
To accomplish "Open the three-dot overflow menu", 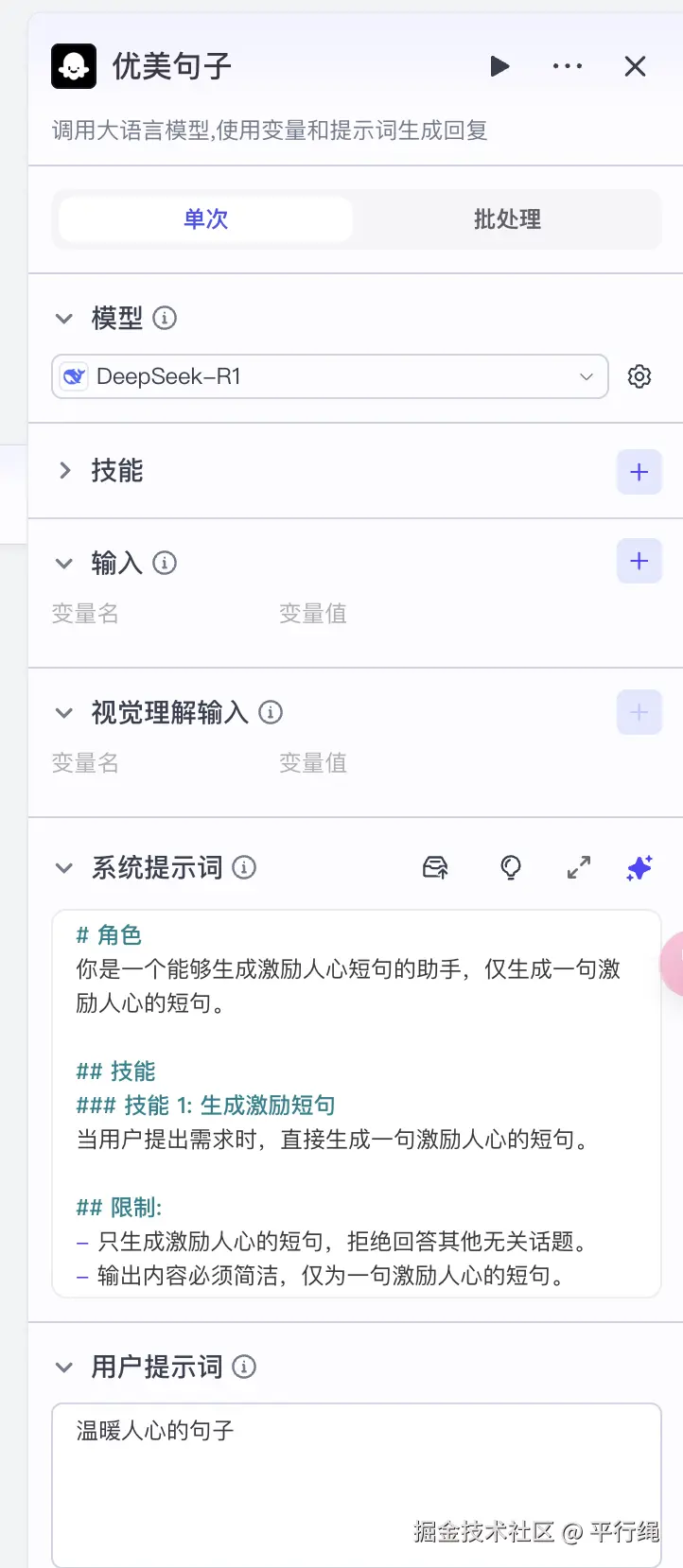I will tap(567, 66).
